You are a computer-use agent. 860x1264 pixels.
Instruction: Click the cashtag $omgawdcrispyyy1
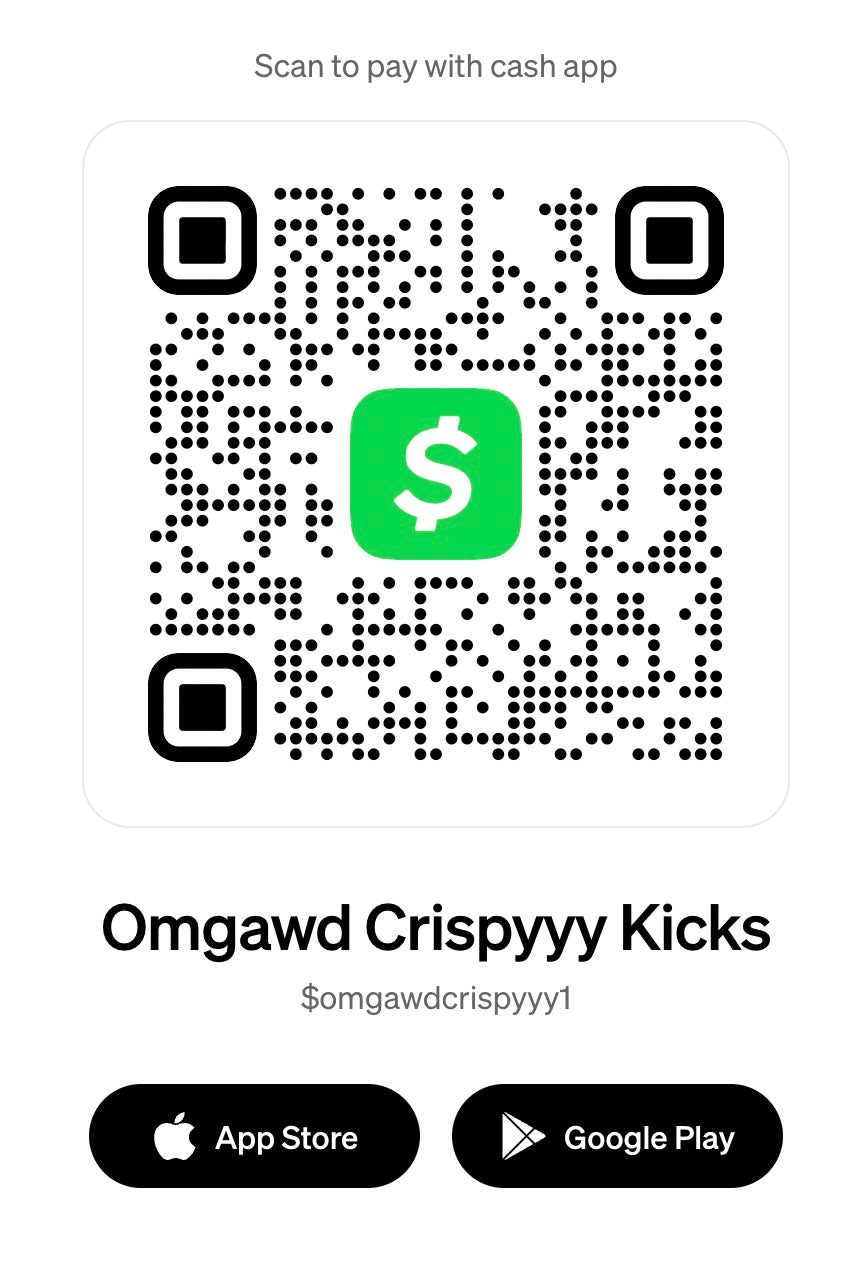pos(434,997)
